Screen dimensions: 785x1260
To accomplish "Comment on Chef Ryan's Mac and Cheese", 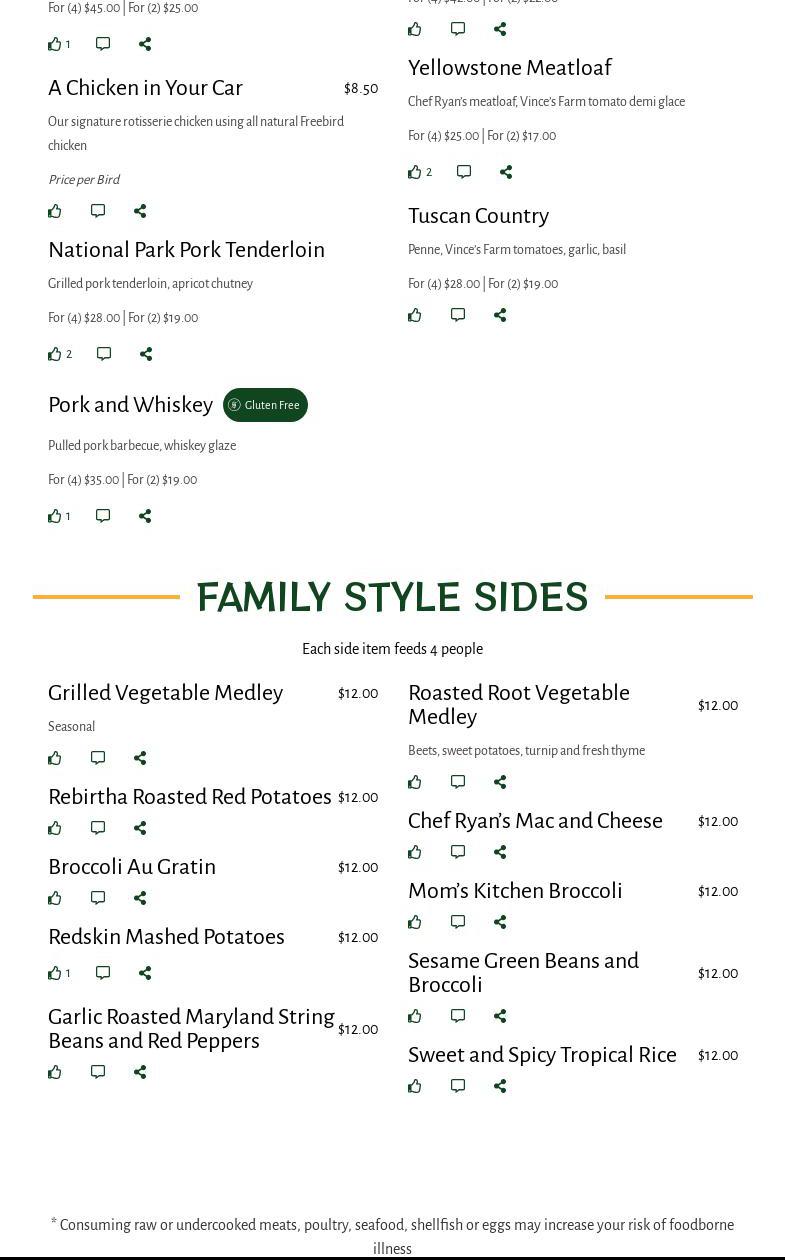I will (x=458, y=852).
